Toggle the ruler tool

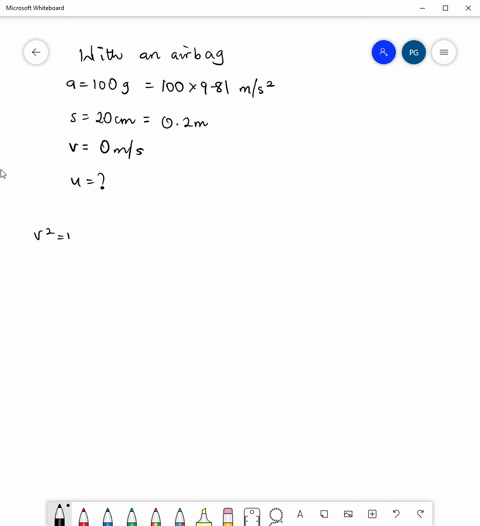point(252,517)
